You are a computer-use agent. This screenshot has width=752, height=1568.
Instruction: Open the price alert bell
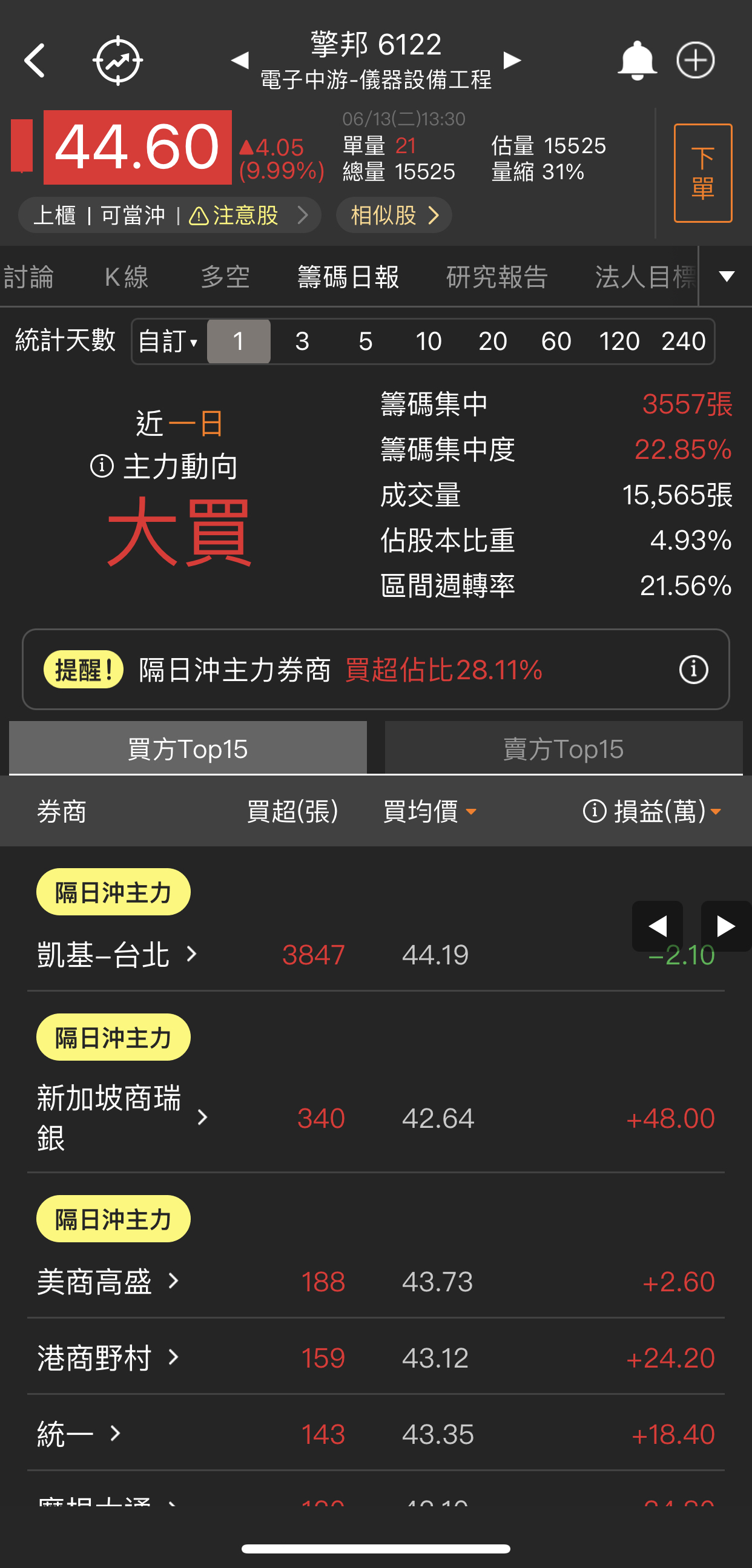pos(636,61)
